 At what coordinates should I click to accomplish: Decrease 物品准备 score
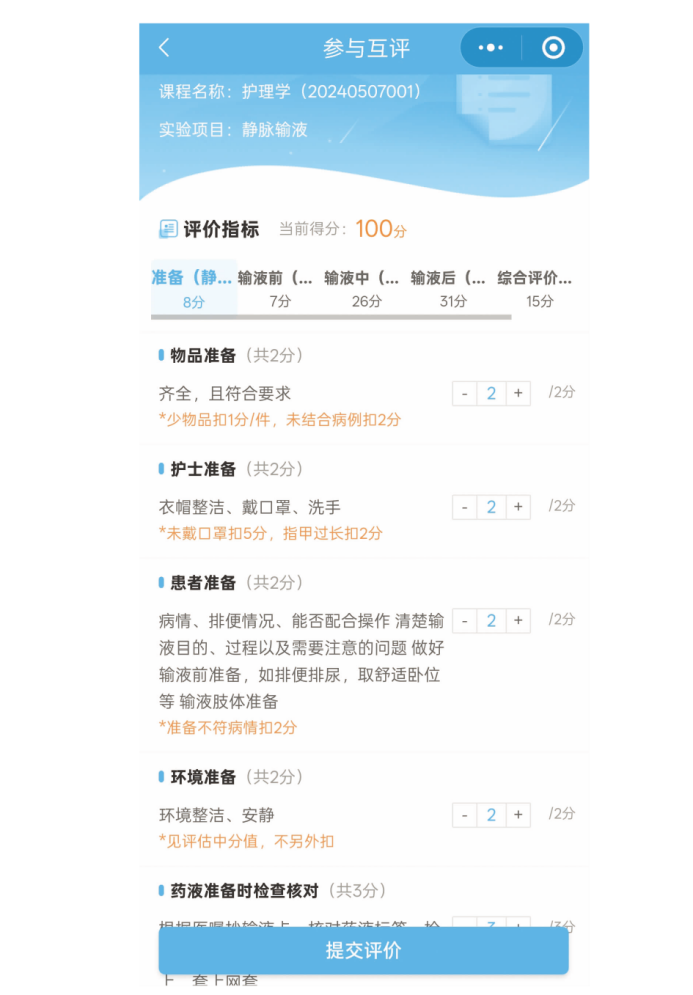click(x=465, y=393)
